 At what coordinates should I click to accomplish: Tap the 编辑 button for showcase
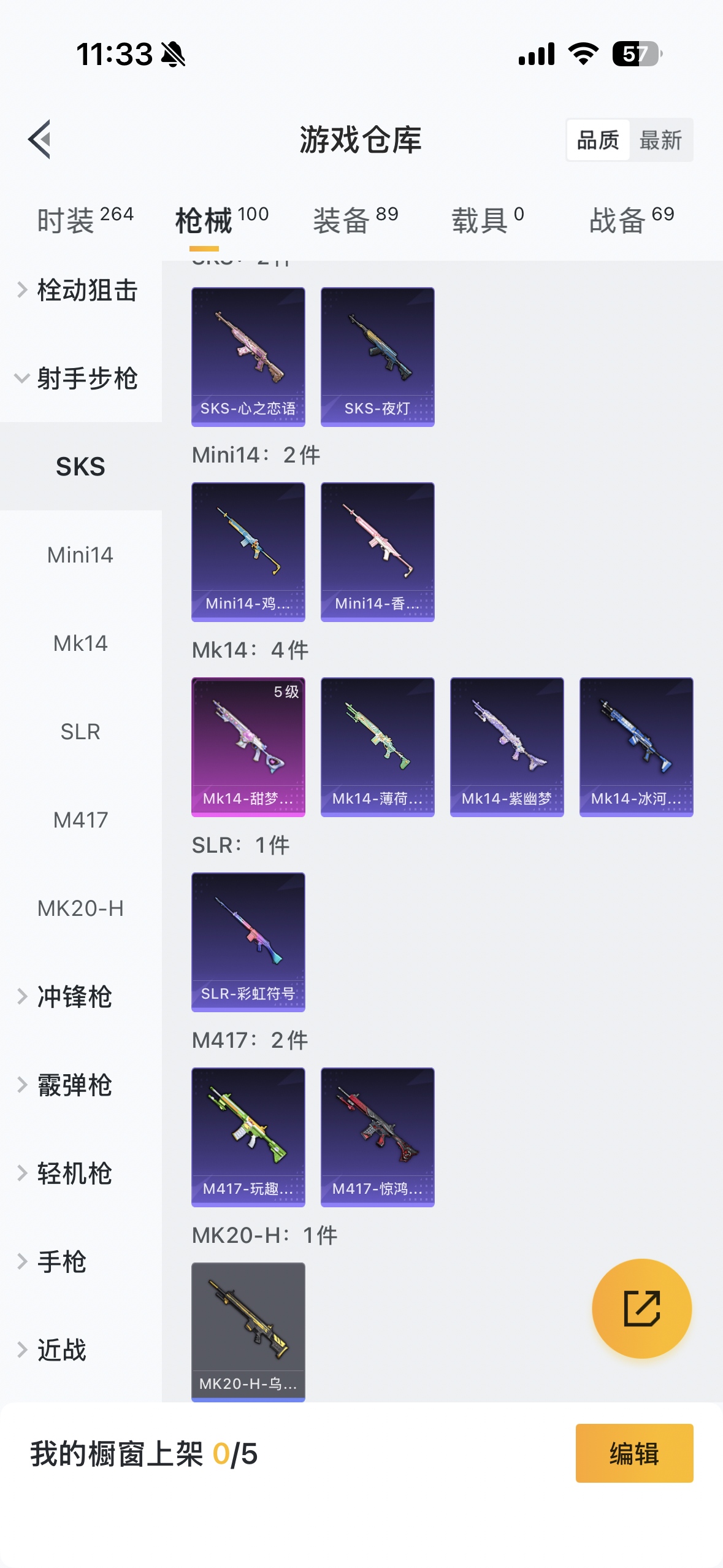pyautogui.click(x=634, y=1453)
